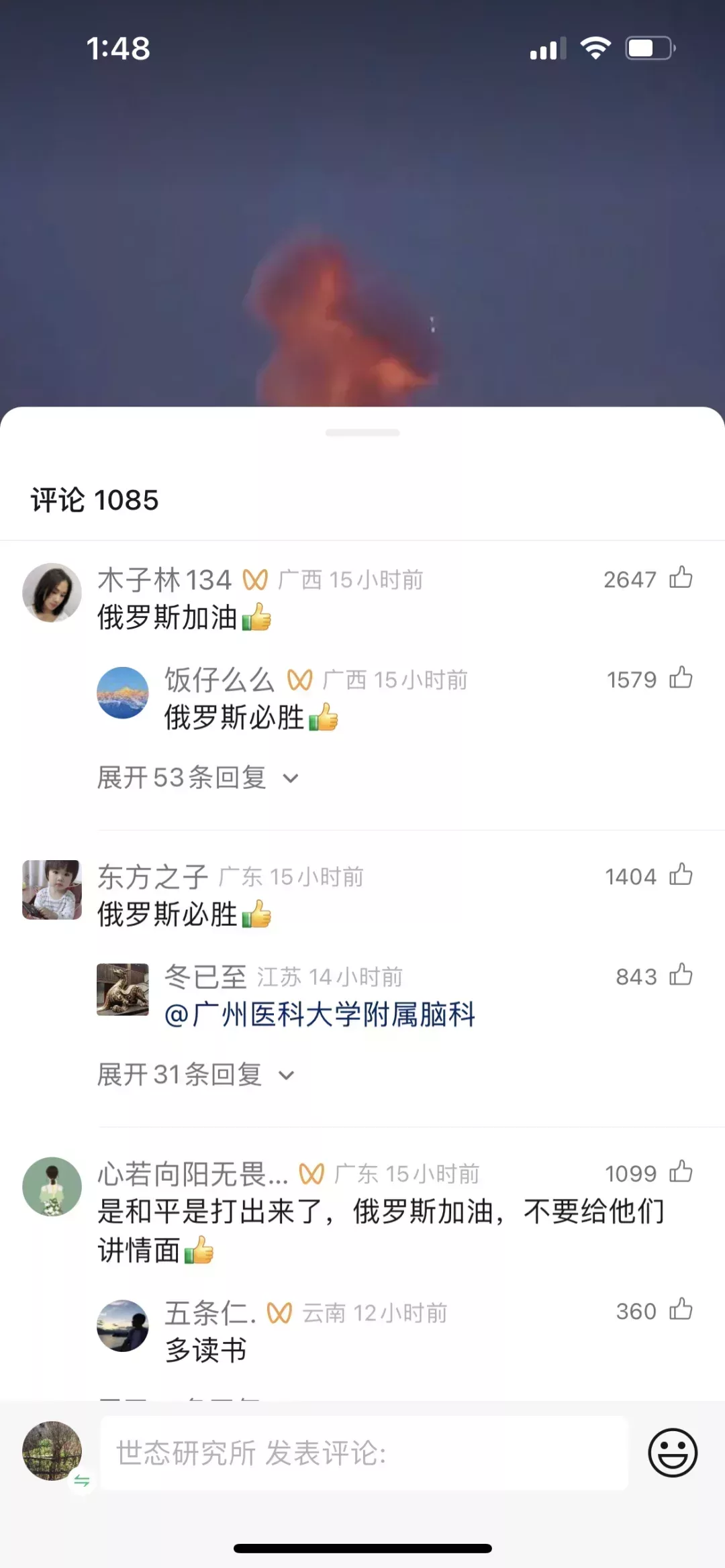Focus the comment input field

click(x=364, y=1453)
